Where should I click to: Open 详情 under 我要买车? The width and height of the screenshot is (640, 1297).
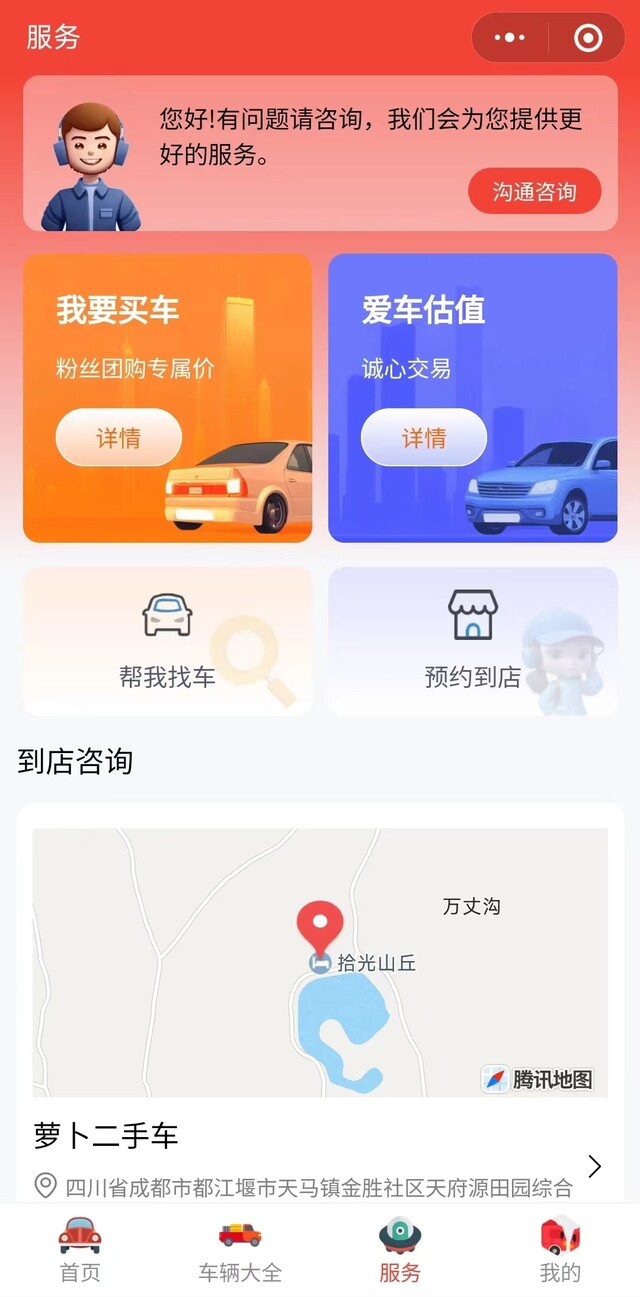pyautogui.click(x=118, y=438)
